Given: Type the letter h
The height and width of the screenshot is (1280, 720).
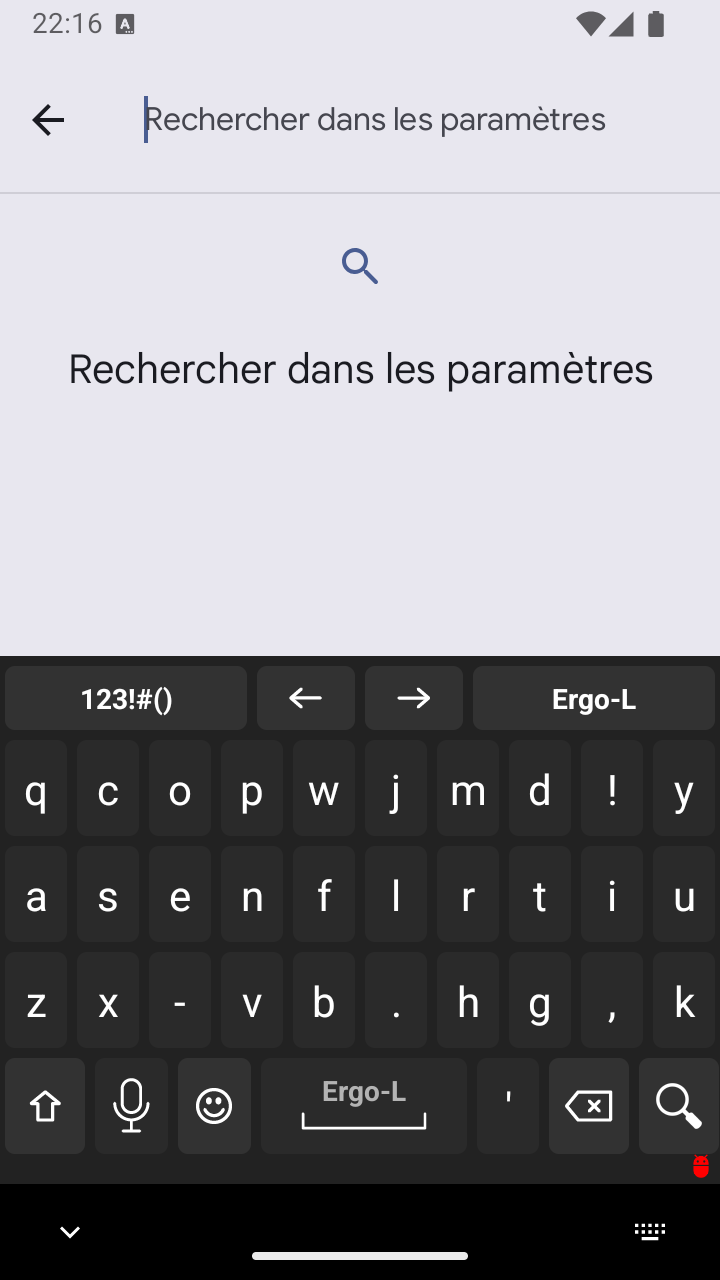Looking at the screenshot, I should [468, 1003].
